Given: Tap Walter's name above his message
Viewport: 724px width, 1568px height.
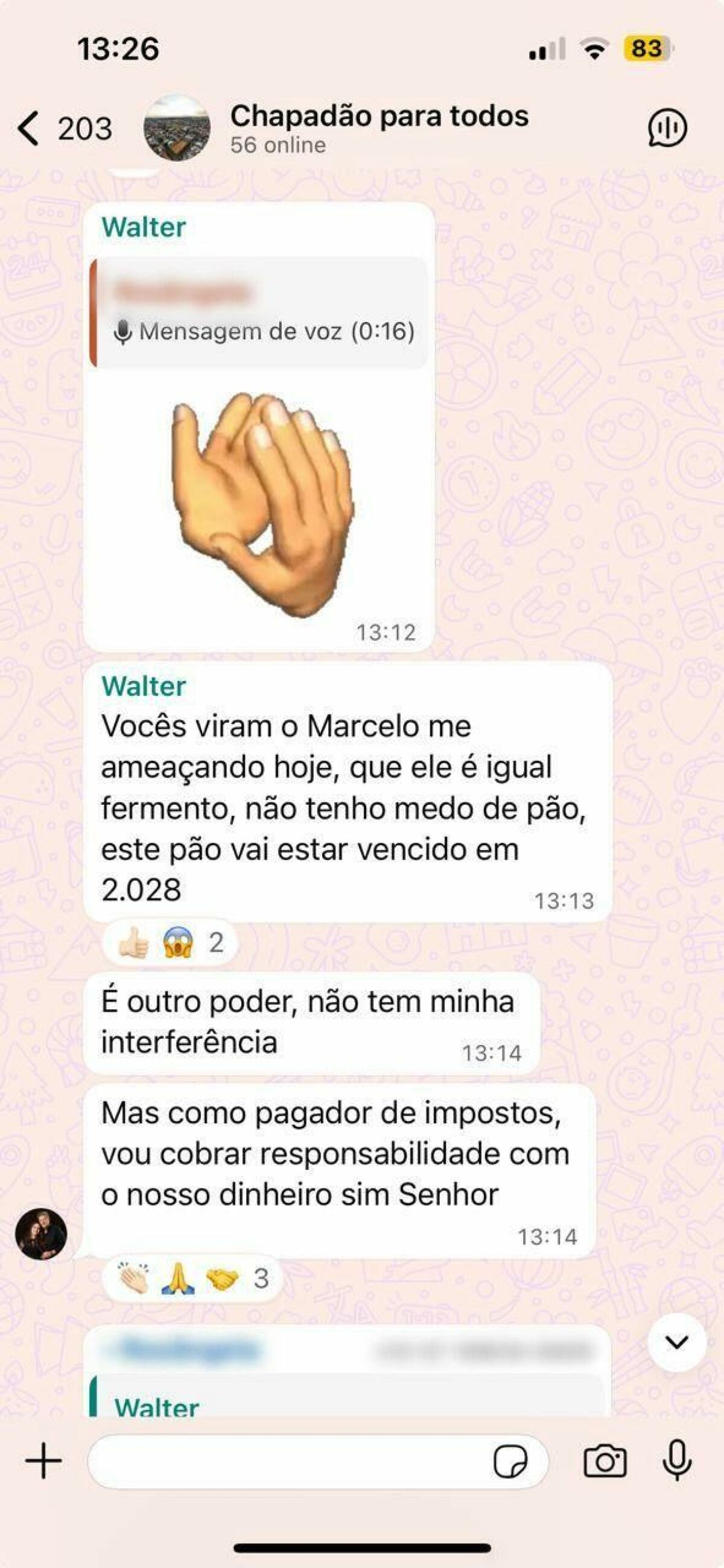Looking at the screenshot, I should [x=143, y=687].
